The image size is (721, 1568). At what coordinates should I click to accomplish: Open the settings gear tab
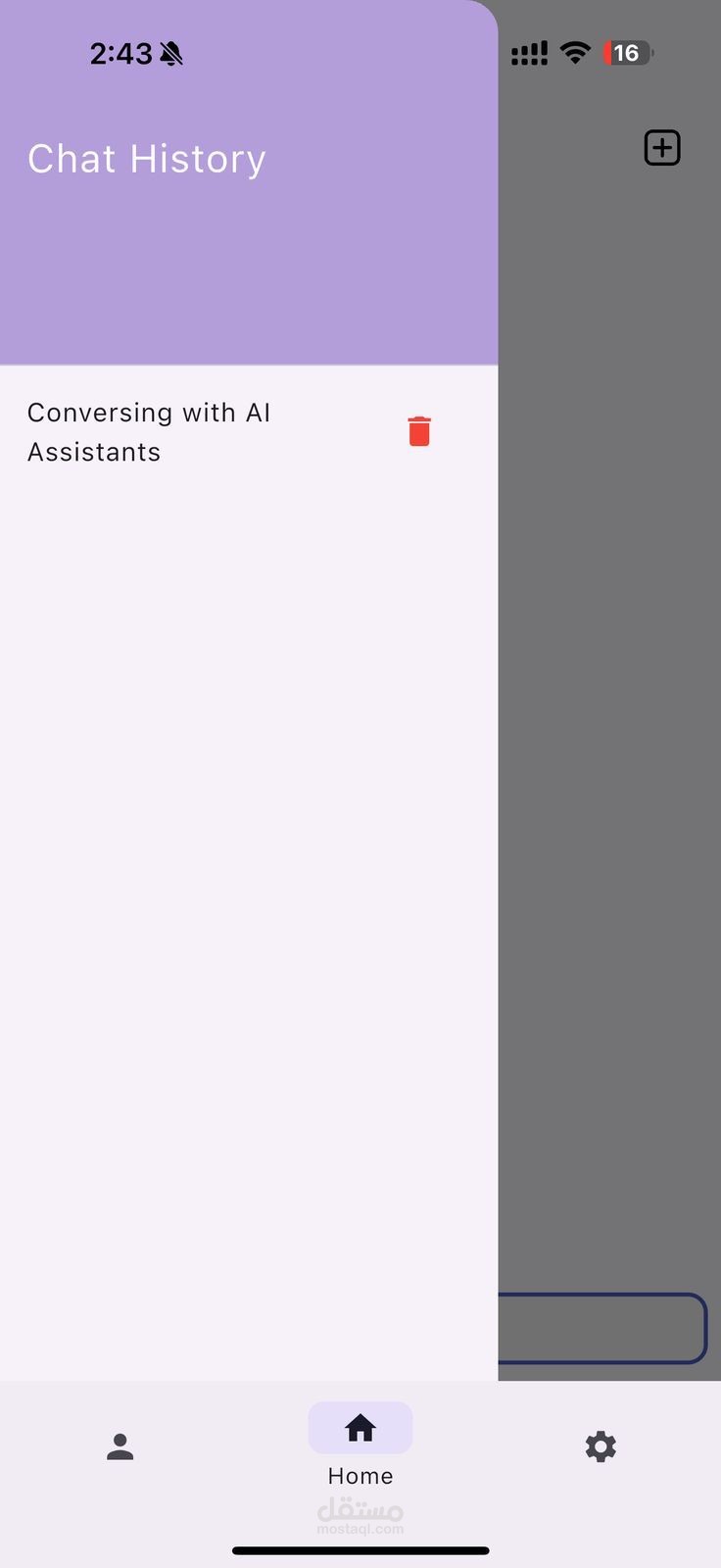click(601, 1446)
